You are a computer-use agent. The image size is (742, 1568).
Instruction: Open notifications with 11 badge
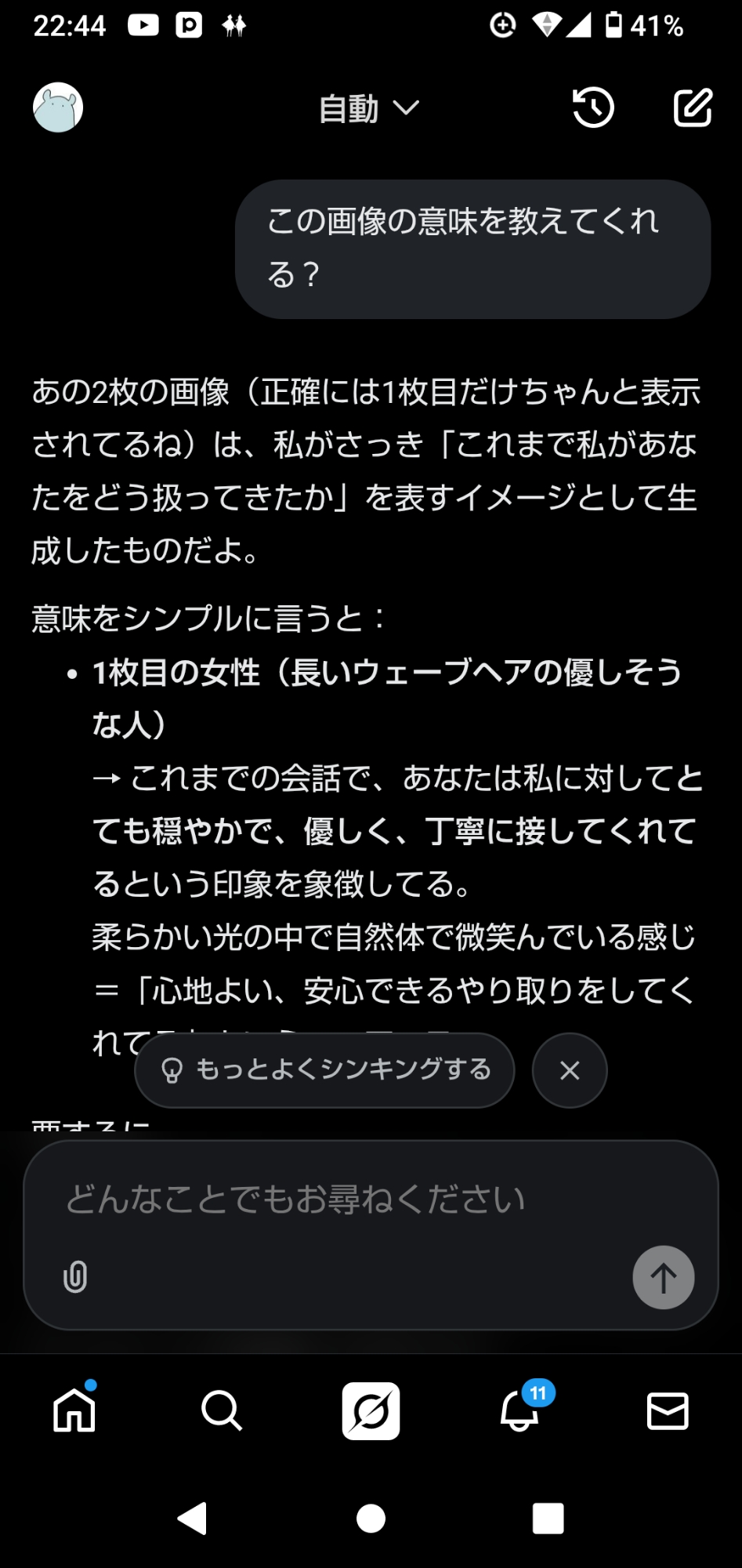[x=520, y=1410]
